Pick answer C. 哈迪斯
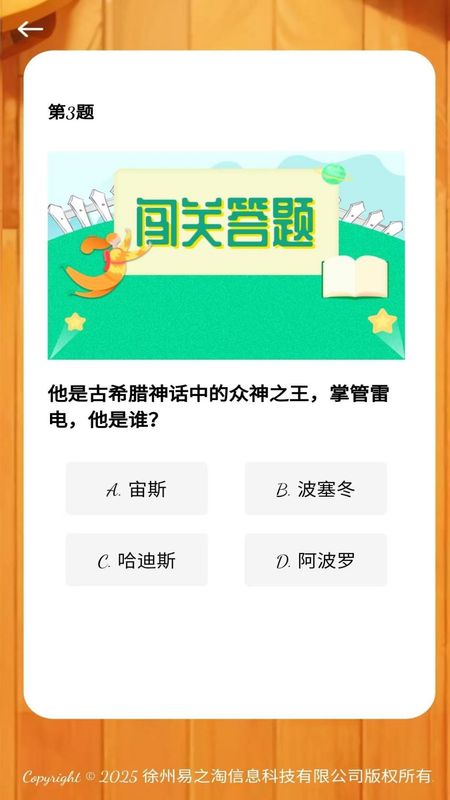450x800 pixels. [137, 560]
